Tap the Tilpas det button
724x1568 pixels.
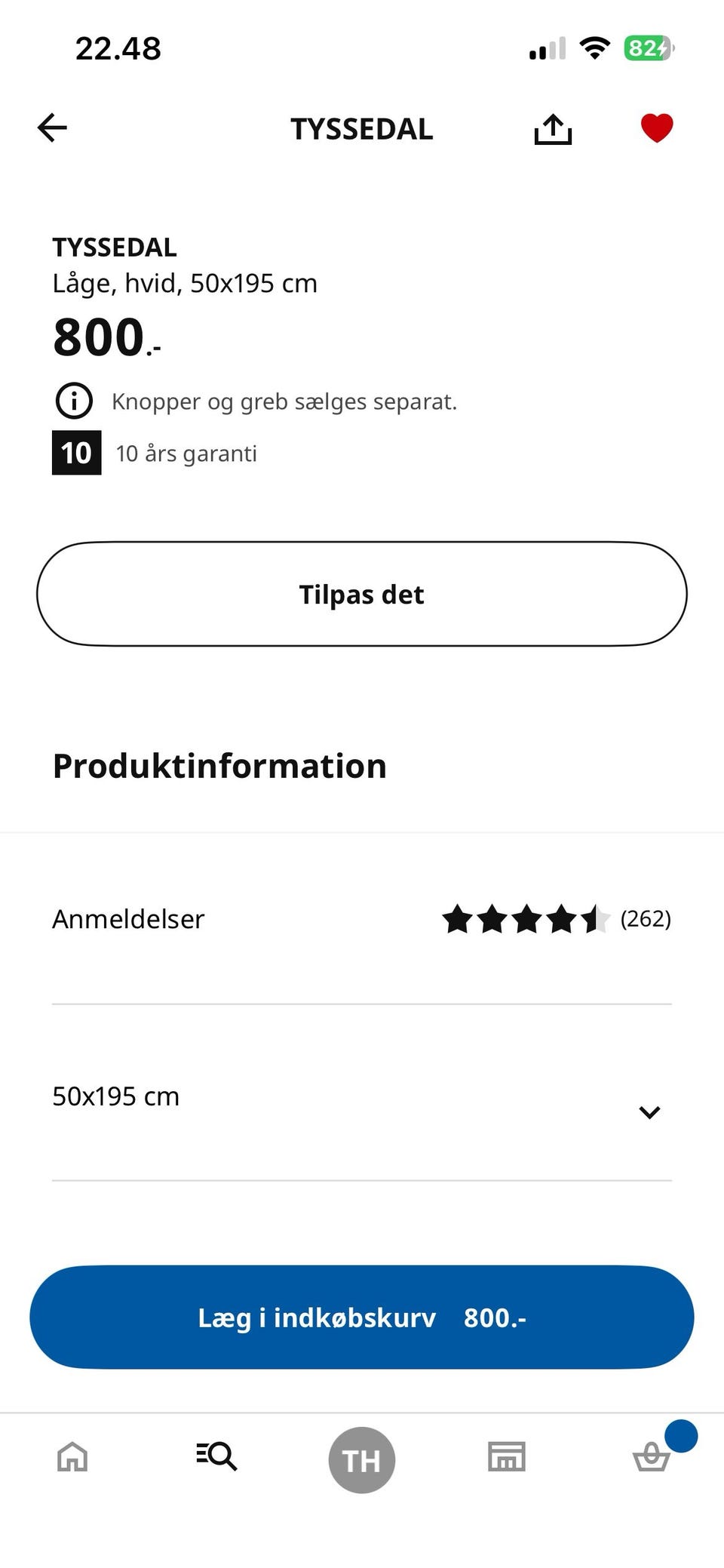(x=362, y=594)
